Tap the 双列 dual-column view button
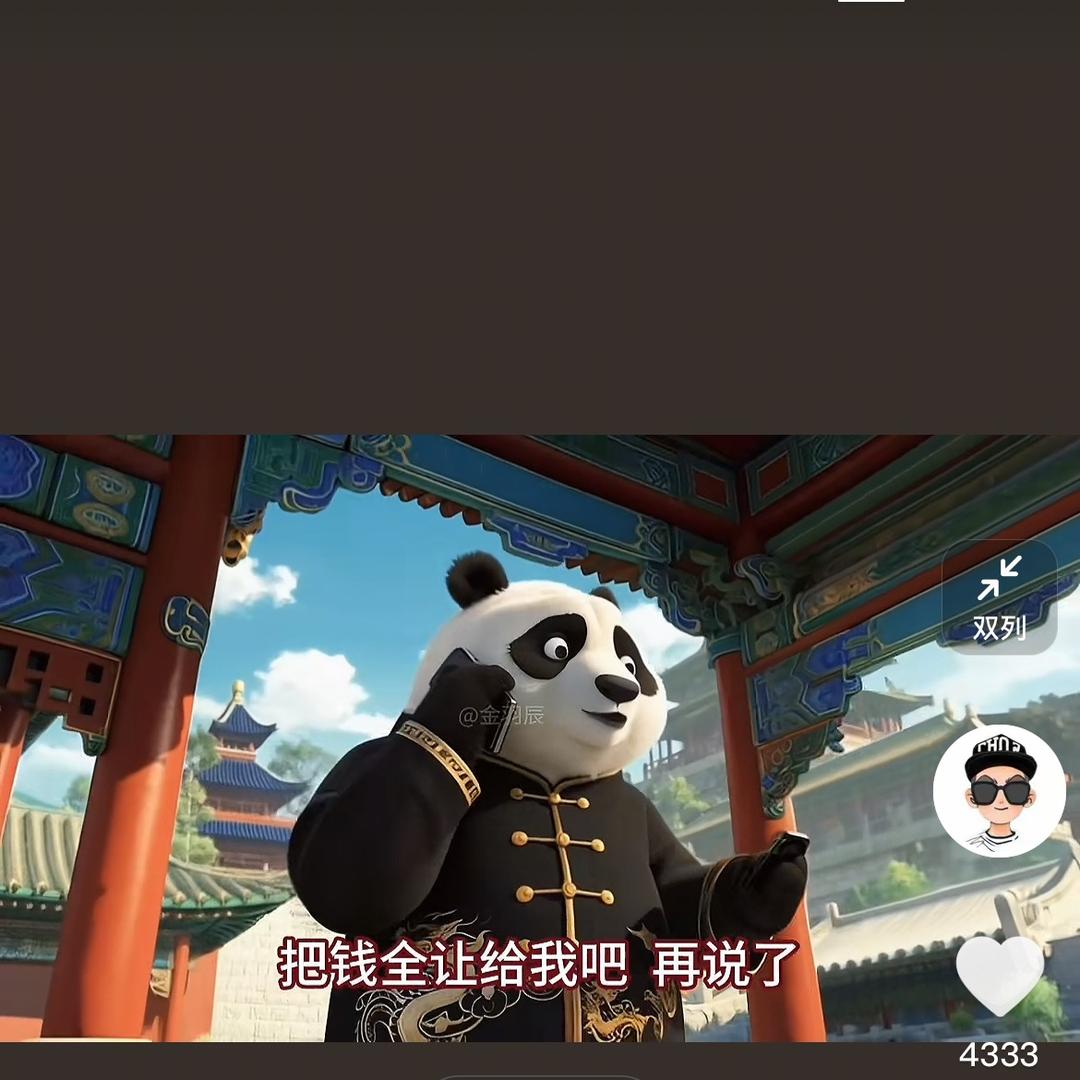Screen dimensions: 1080x1080 [x=999, y=598]
